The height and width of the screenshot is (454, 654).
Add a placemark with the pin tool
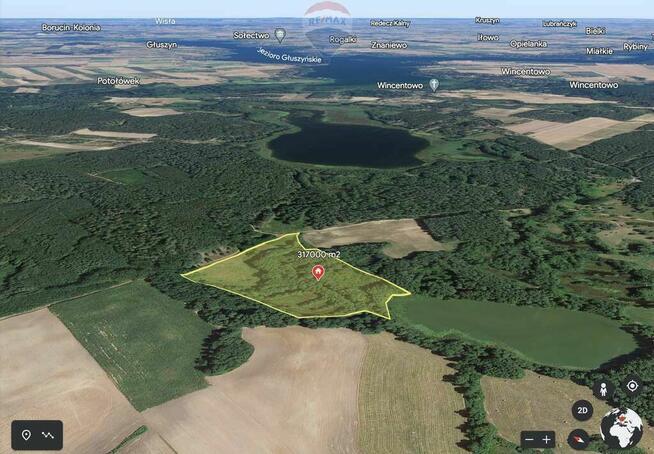click(26, 435)
